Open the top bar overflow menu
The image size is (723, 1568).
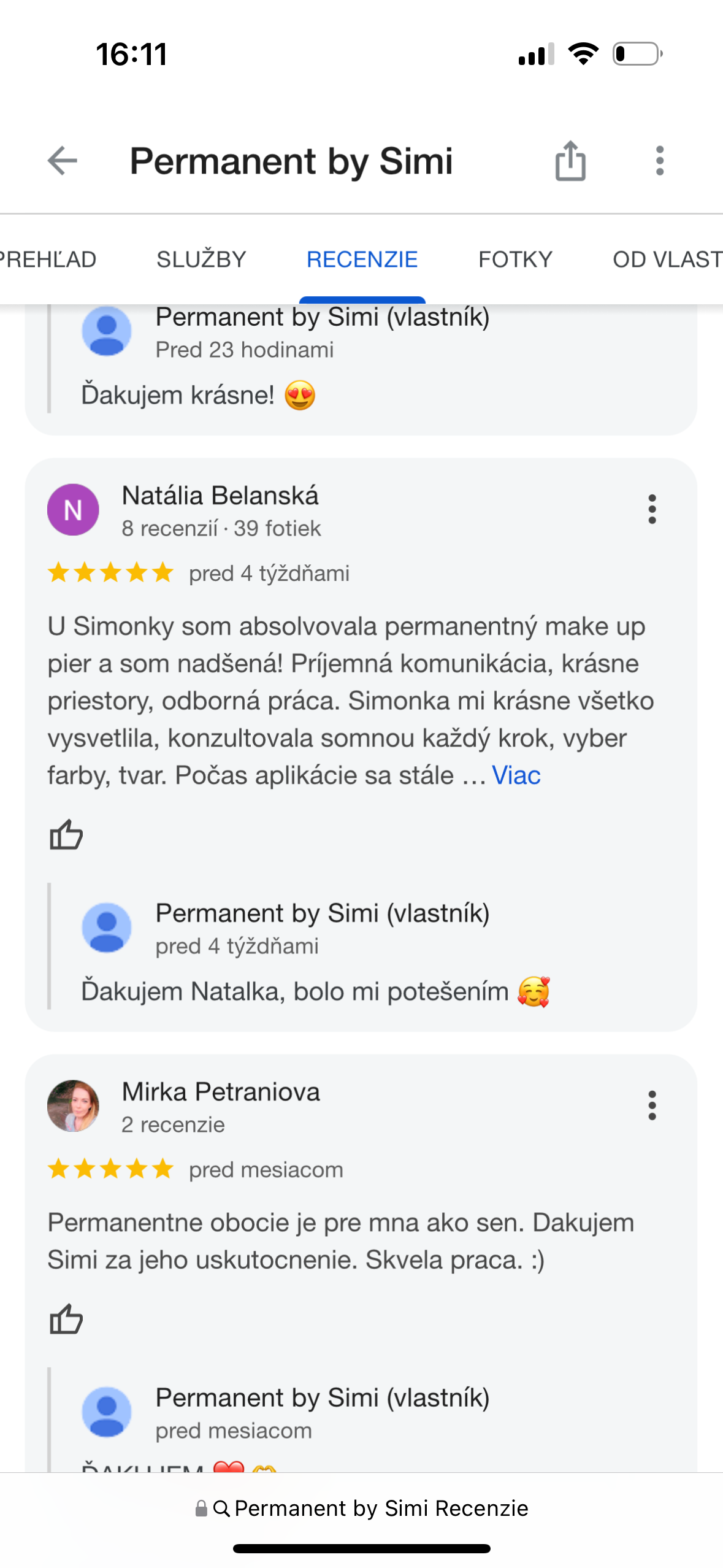(x=659, y=161)
